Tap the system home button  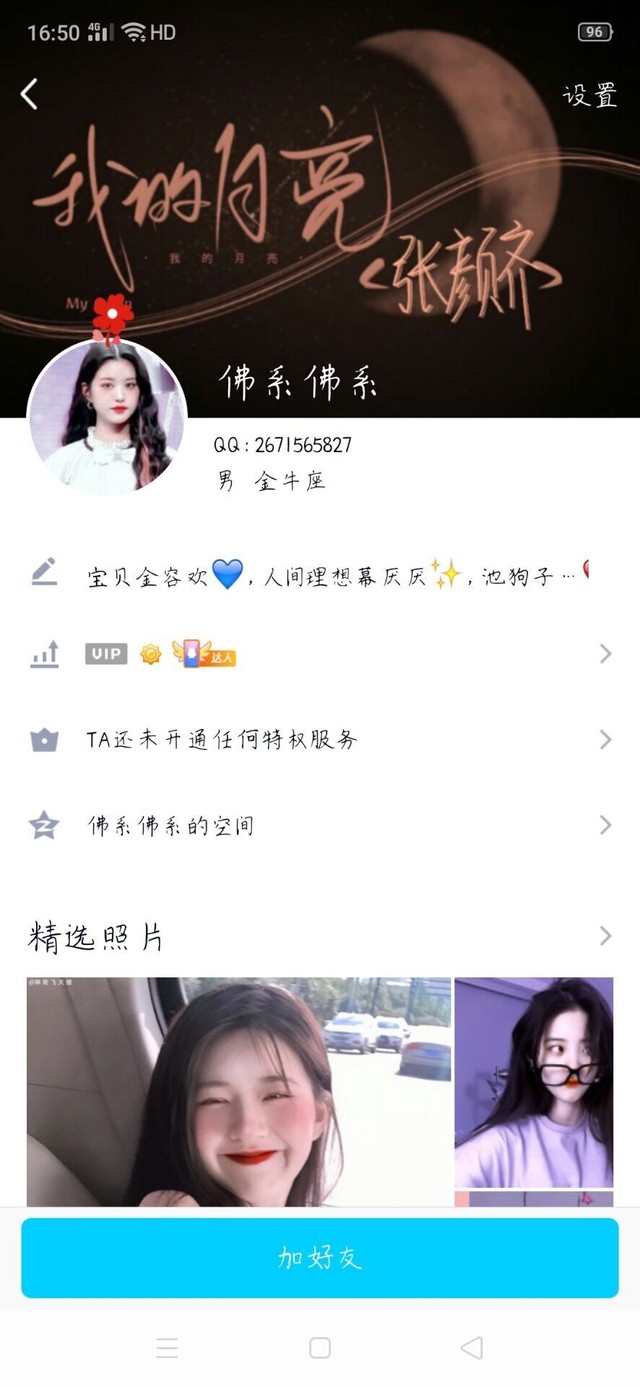[x=320, y=1348]
